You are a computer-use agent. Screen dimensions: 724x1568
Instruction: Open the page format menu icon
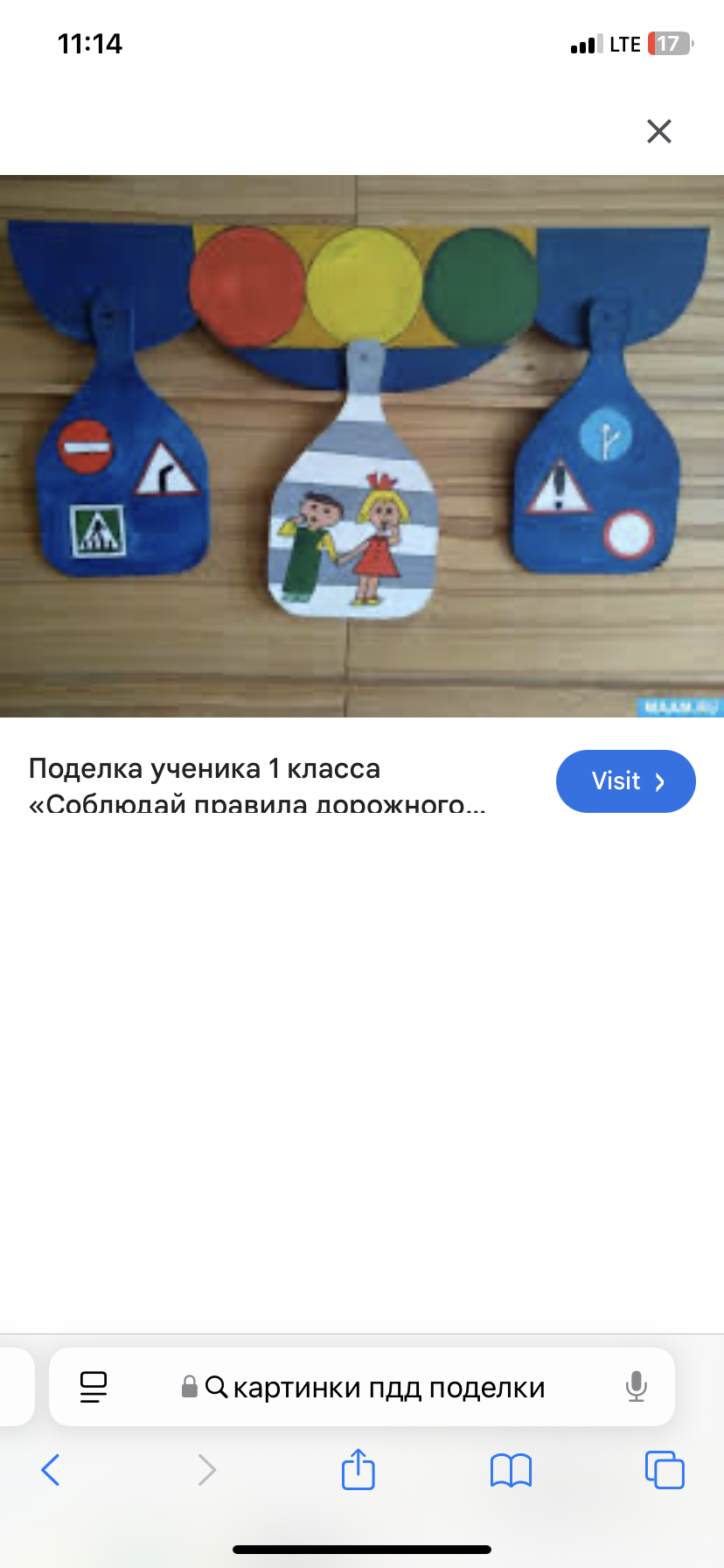click(94, 1387)
